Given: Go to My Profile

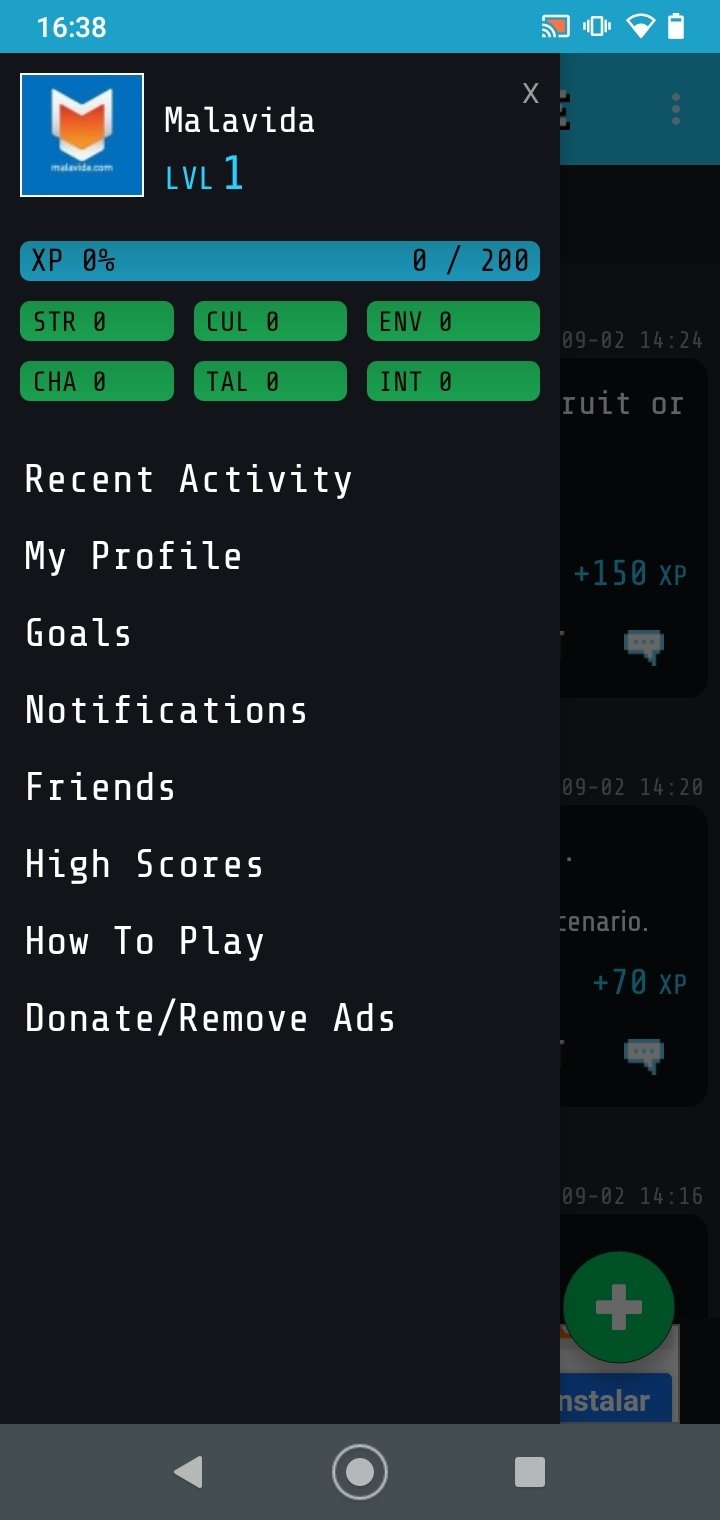Looking at the screenshot, I should [x=133, y=556].
